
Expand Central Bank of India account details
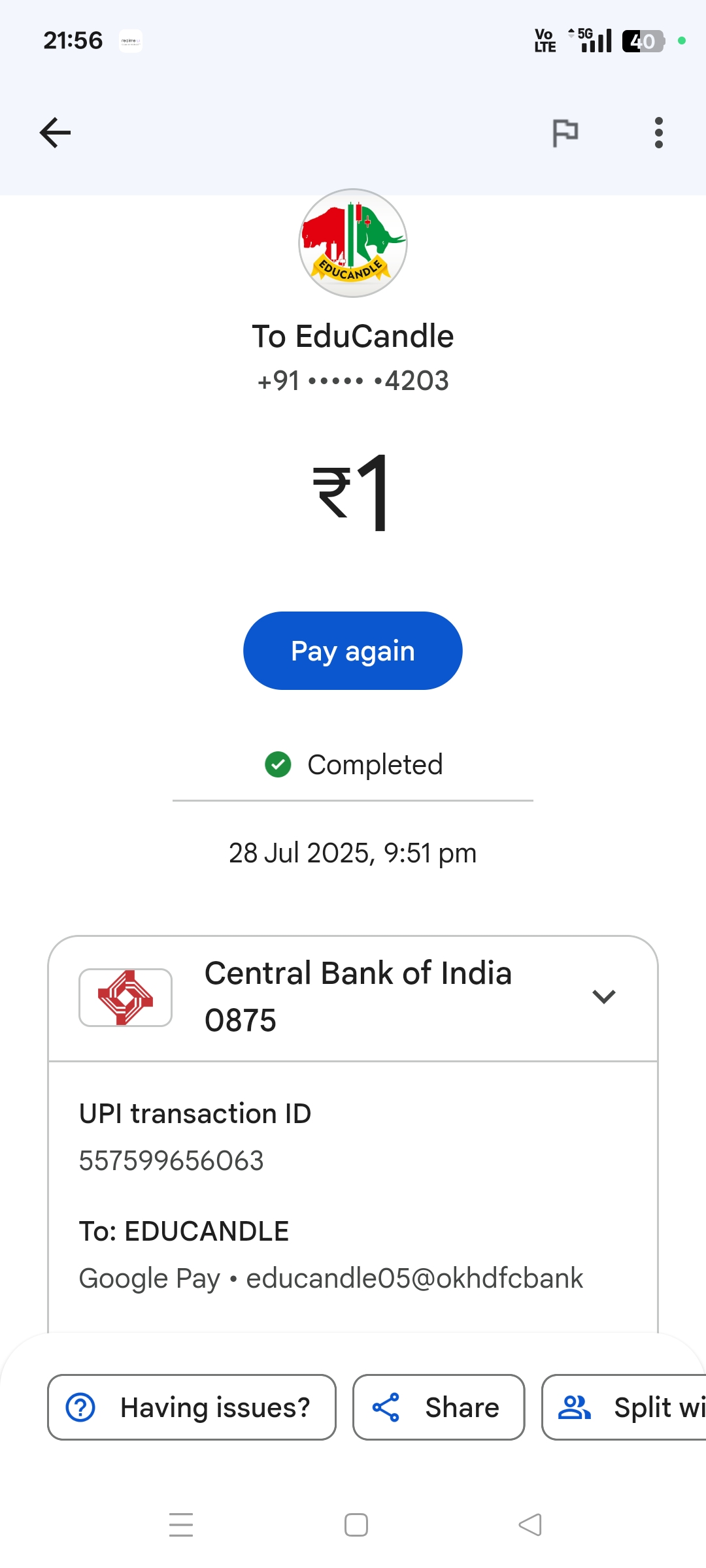tap(603, 996)
